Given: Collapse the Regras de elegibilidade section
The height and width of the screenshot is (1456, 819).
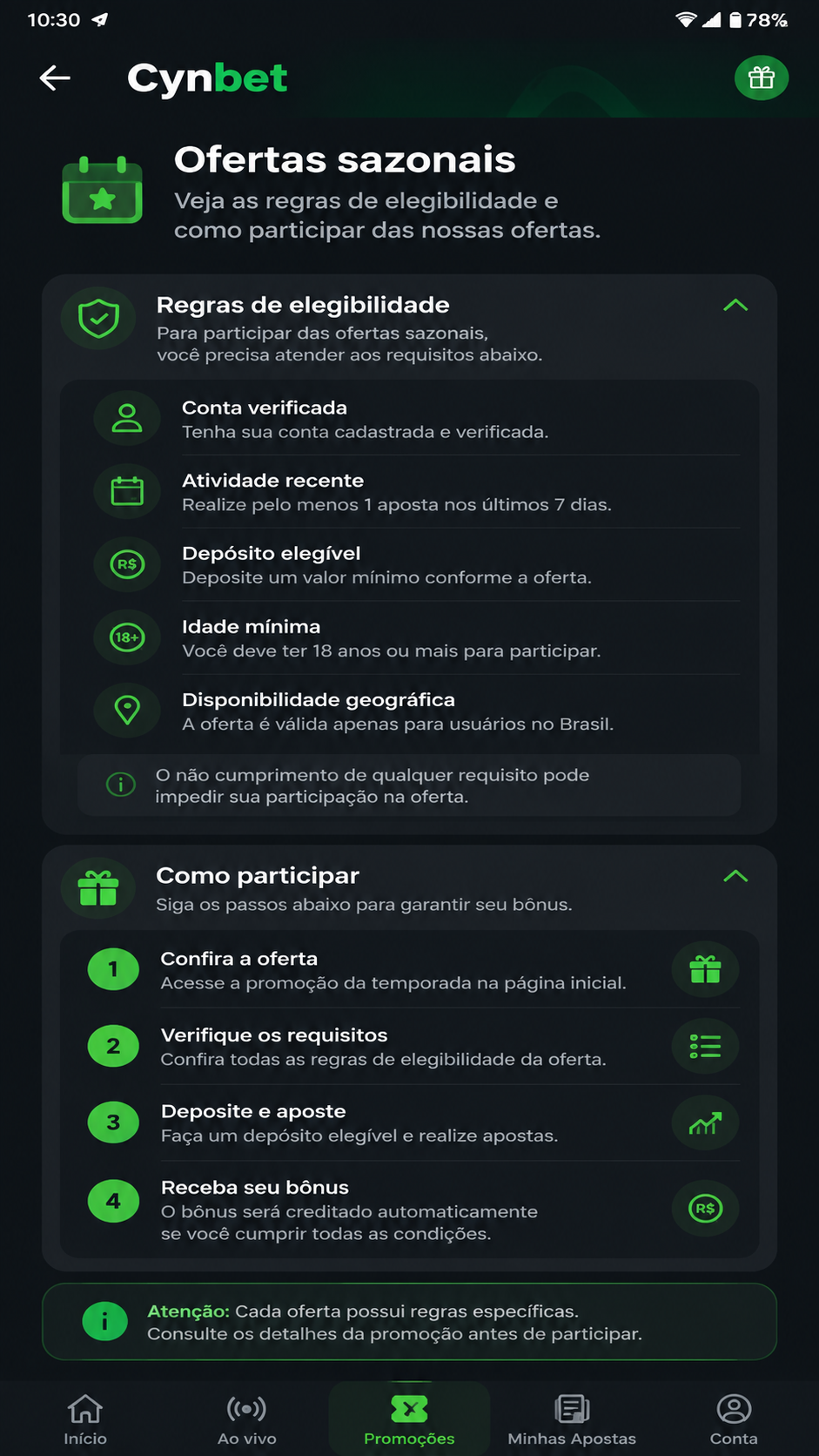Looking at the screenshot, I should (735, 305).
